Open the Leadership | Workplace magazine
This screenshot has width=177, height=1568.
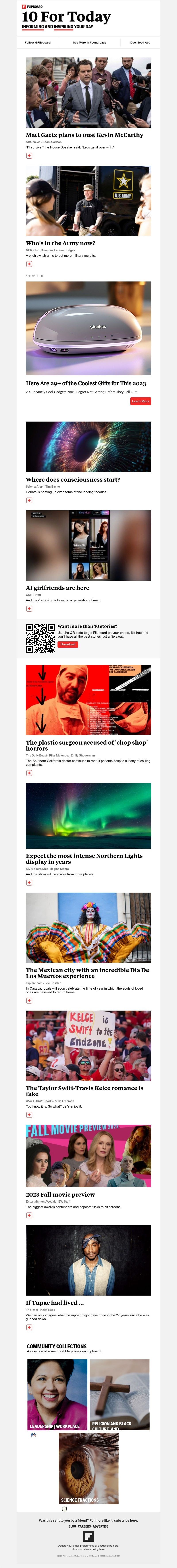57,1394
